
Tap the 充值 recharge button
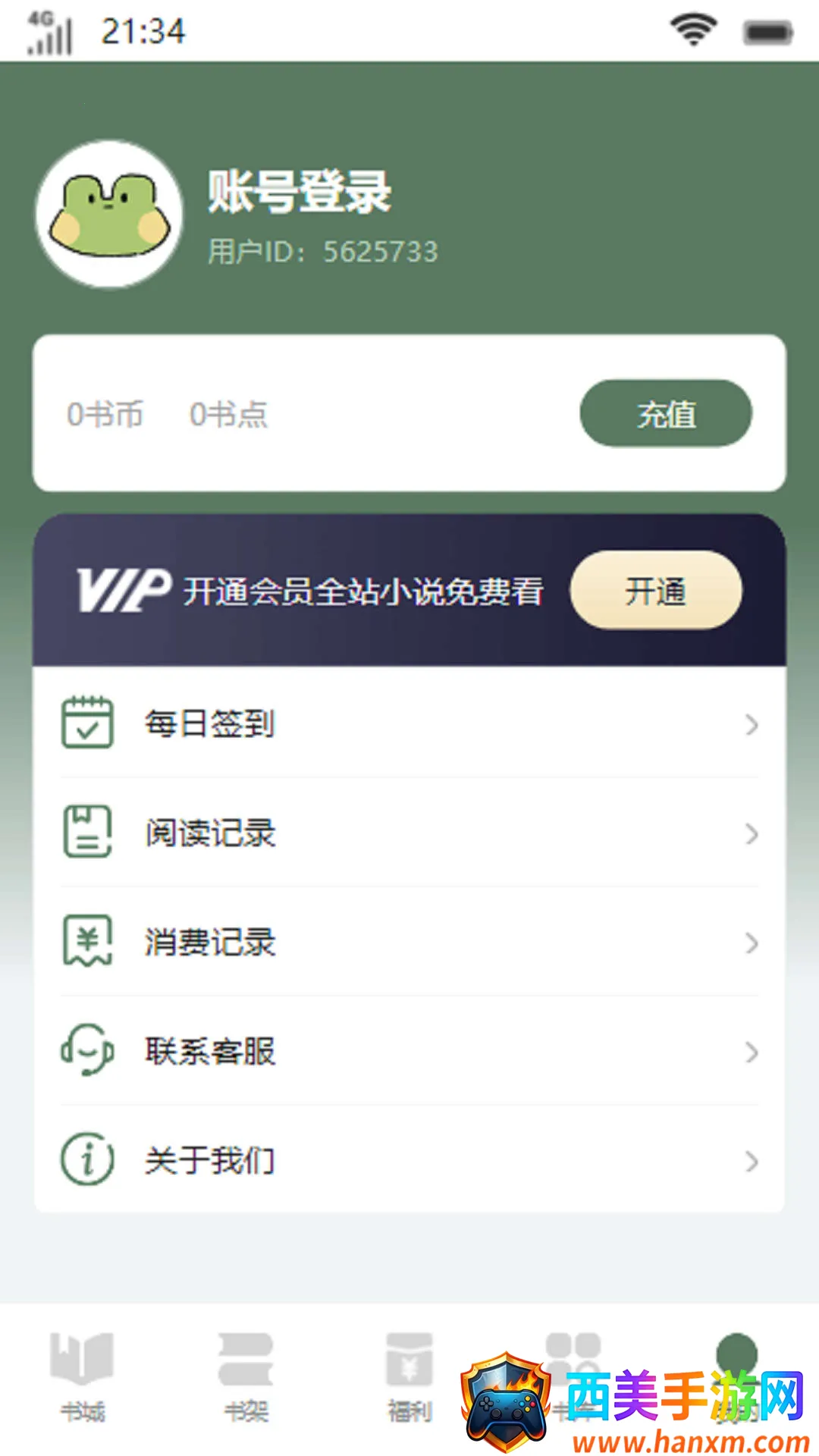(x=665, y=414)
